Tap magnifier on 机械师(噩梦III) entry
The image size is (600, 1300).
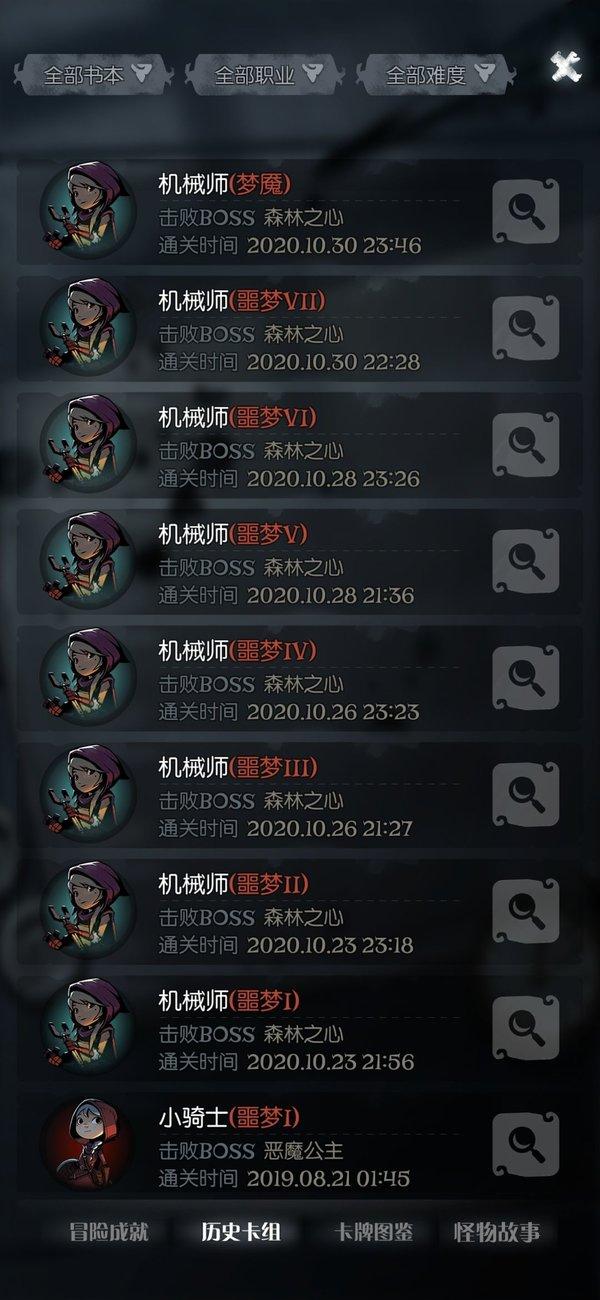tap(525, 792)
